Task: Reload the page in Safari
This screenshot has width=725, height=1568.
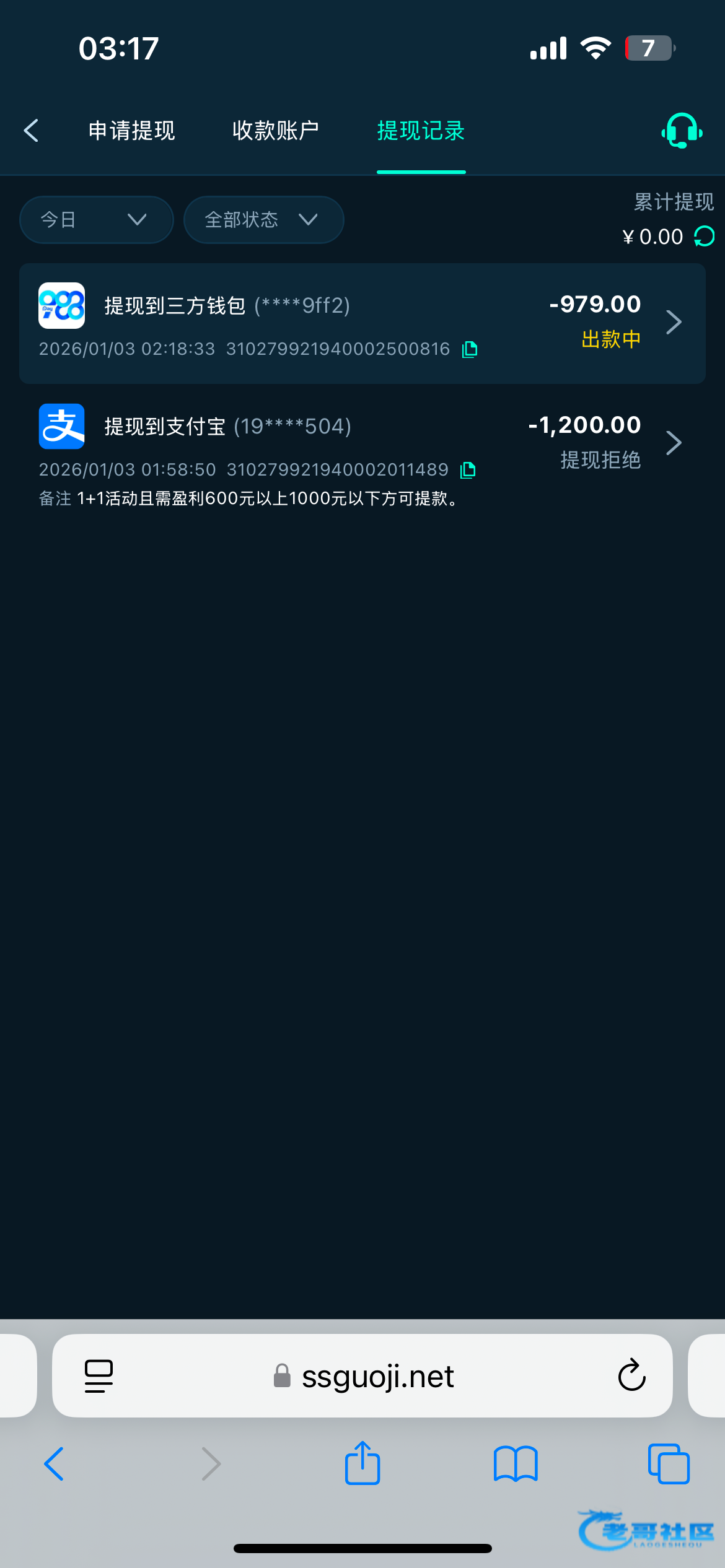Action: click(631, 1376)
